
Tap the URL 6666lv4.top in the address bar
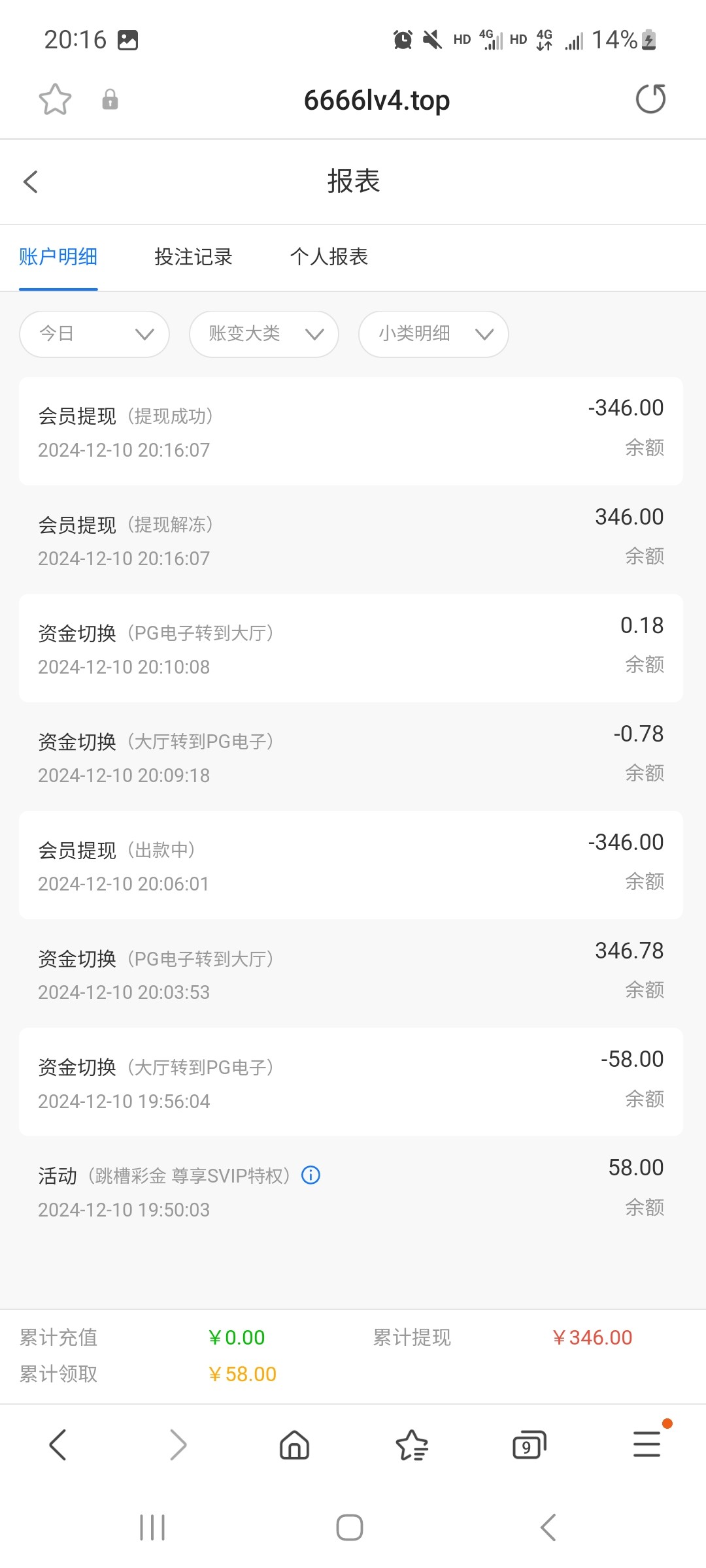pyautogui.click(x=377, y=100)
